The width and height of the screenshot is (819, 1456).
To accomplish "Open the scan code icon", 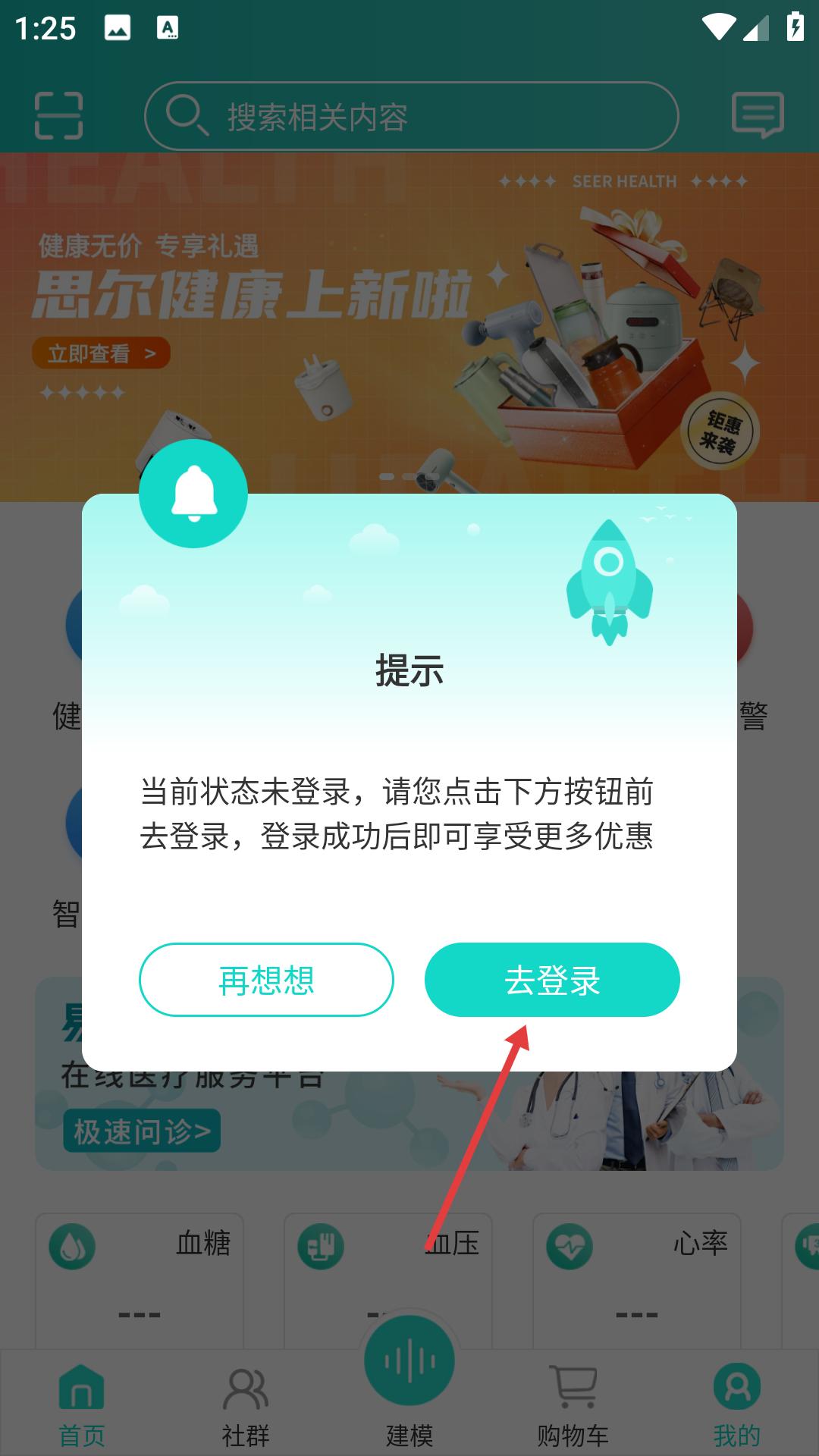I will (x=58, y=115).
